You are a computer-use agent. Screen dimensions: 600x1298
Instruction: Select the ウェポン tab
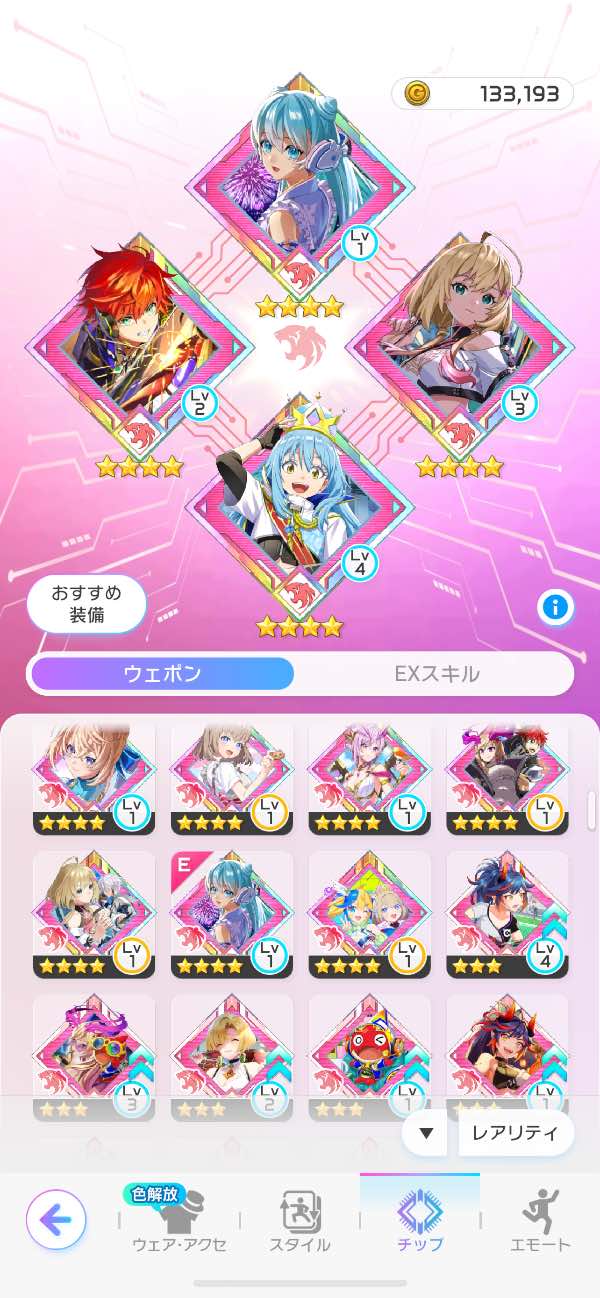pos(162,674)
